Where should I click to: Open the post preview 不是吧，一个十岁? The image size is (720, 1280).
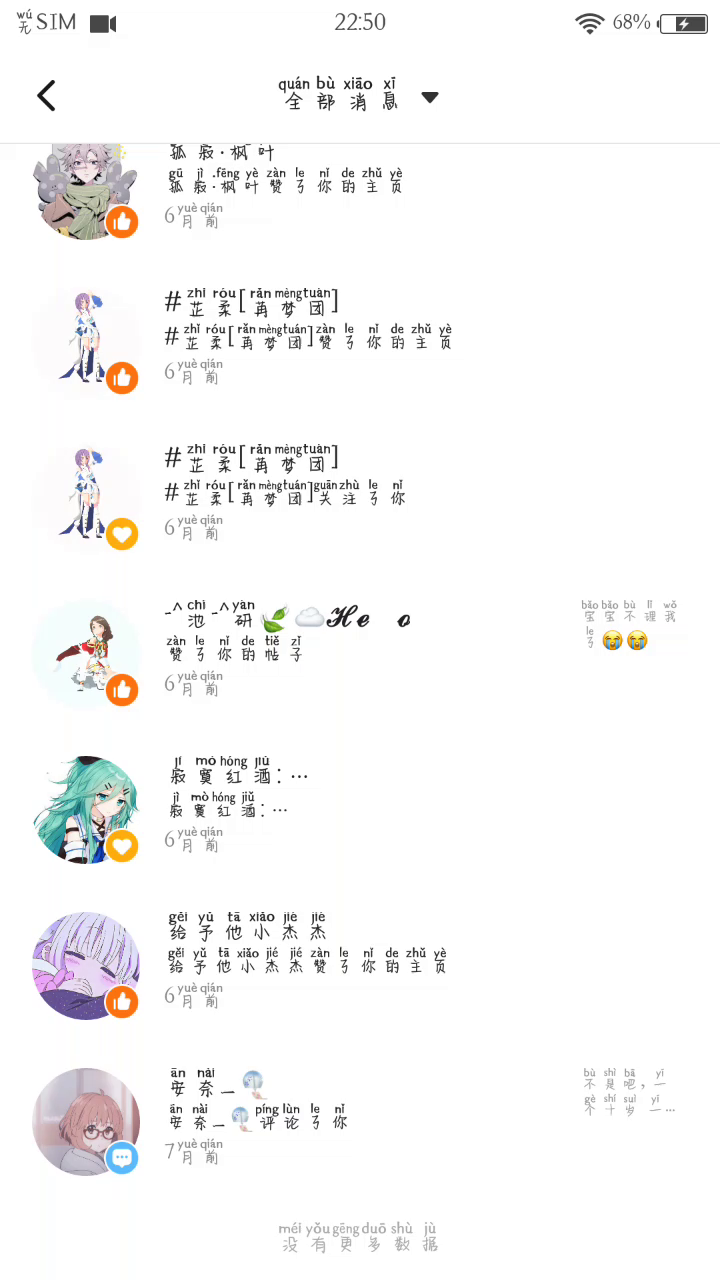(x=630, y=1092)
